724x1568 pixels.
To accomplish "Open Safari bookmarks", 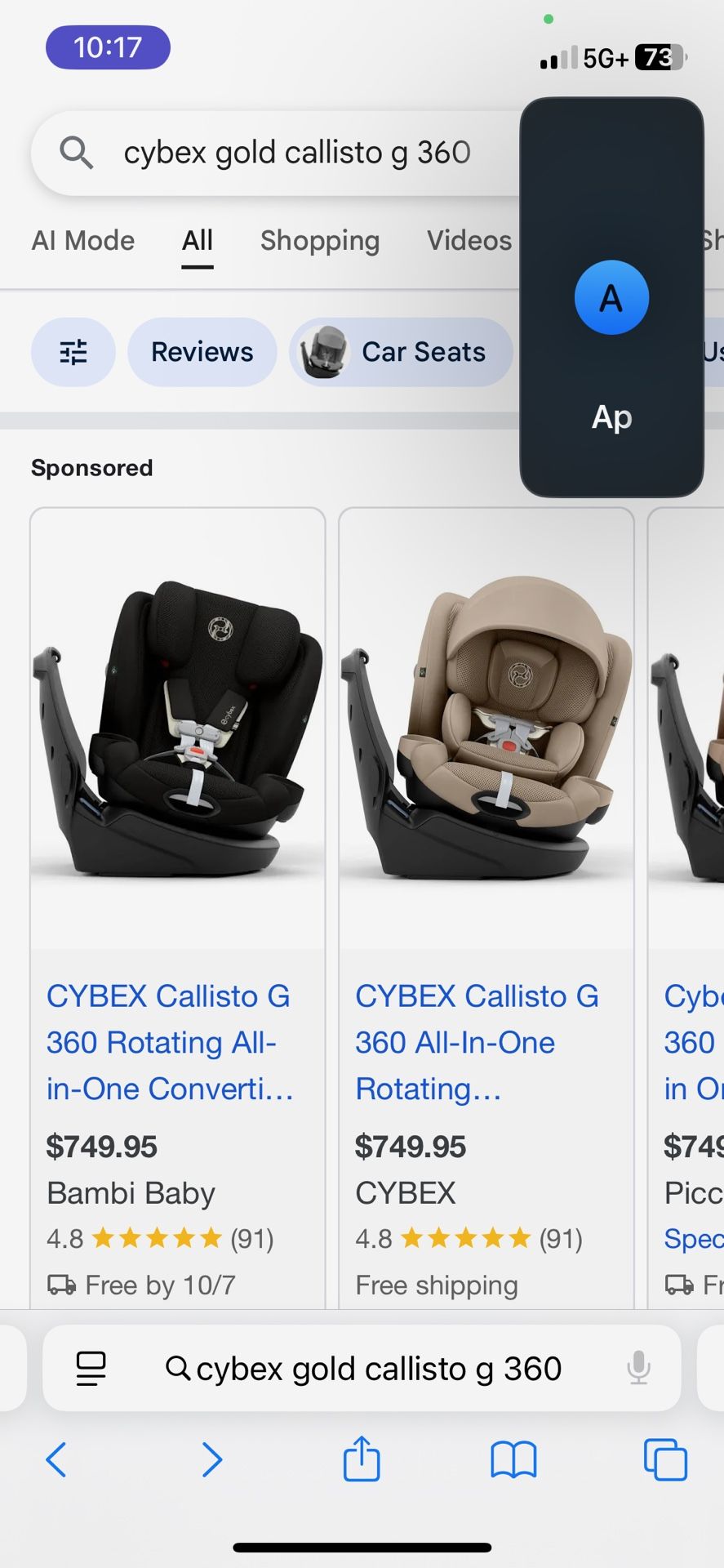I will [513, 1459].
